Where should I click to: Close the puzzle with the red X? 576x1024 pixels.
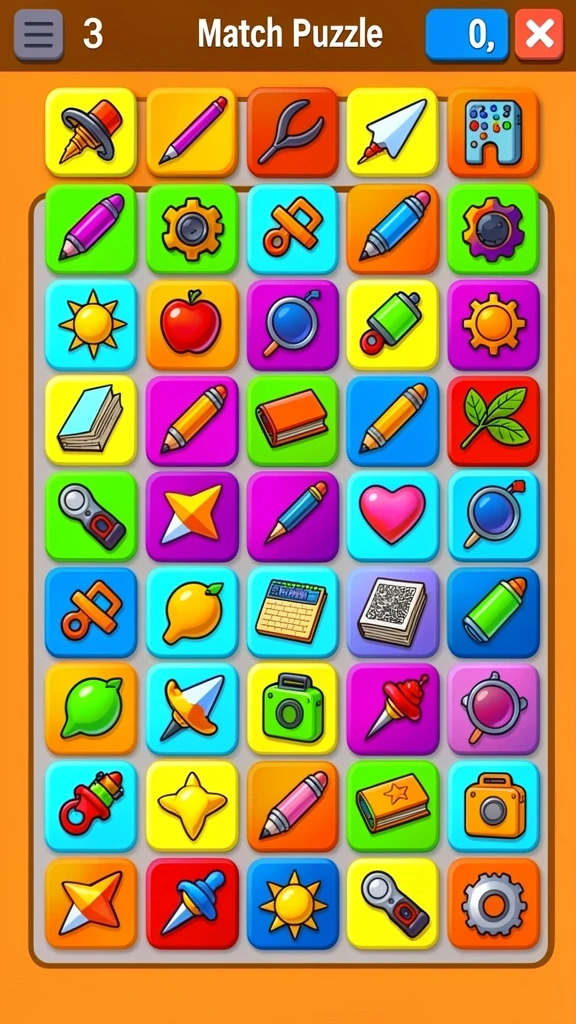539,34
